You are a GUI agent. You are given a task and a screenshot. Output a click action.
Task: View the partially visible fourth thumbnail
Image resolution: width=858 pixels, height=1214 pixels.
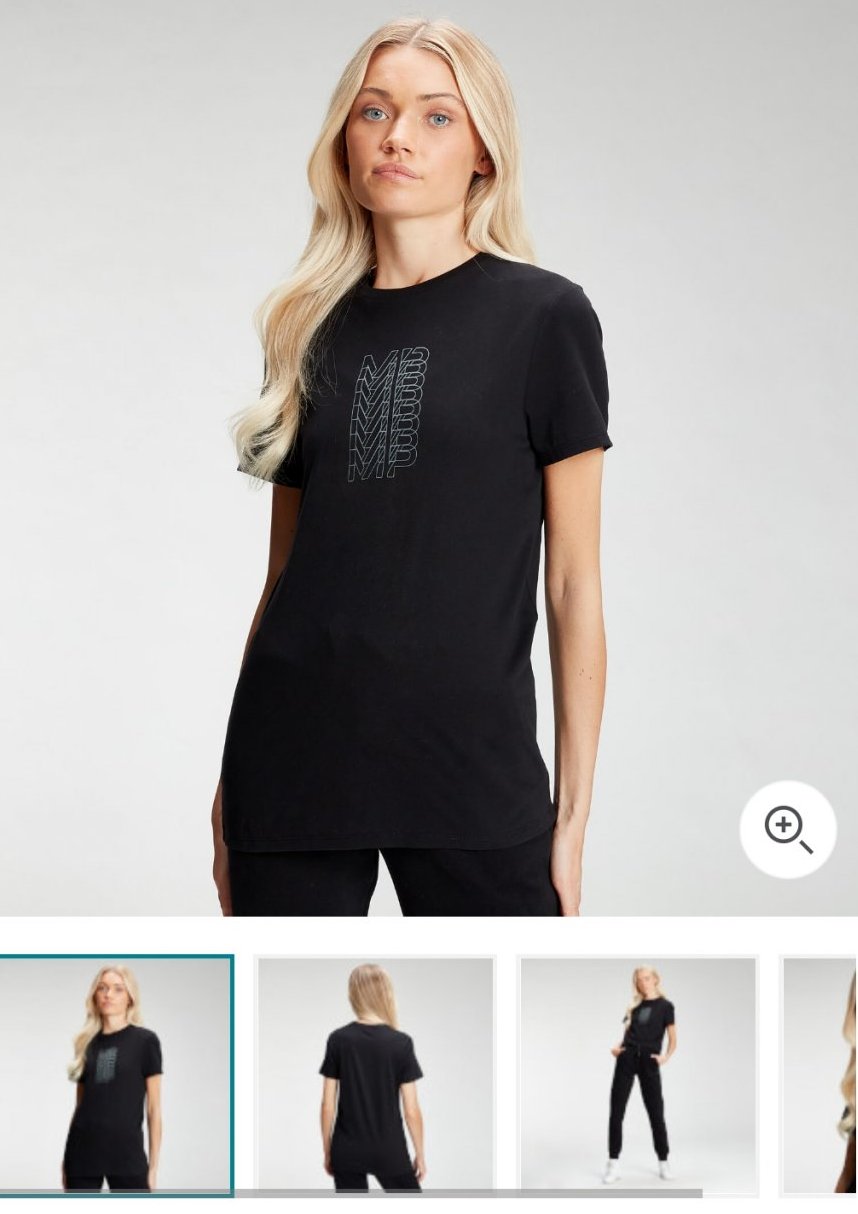click(820, 1074)
